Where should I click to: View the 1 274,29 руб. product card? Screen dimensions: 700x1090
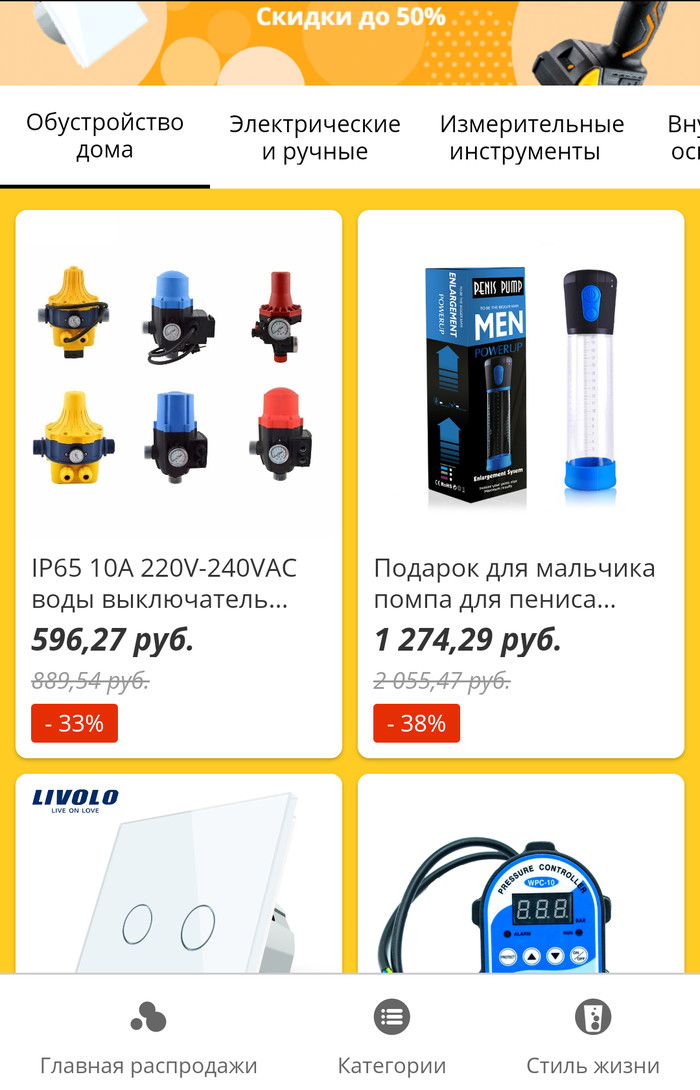(521, 484)
